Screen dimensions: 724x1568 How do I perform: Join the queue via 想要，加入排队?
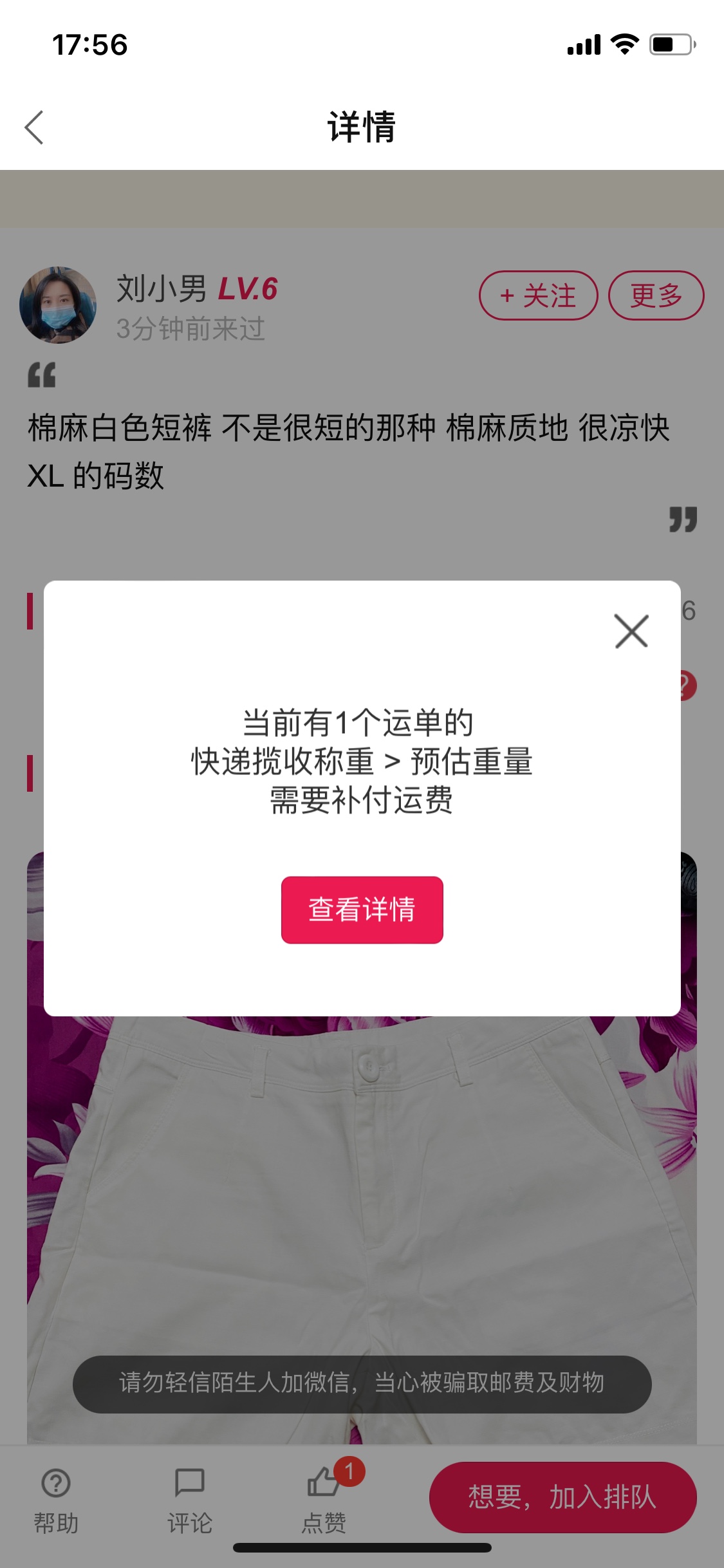tap(562, 1497)
